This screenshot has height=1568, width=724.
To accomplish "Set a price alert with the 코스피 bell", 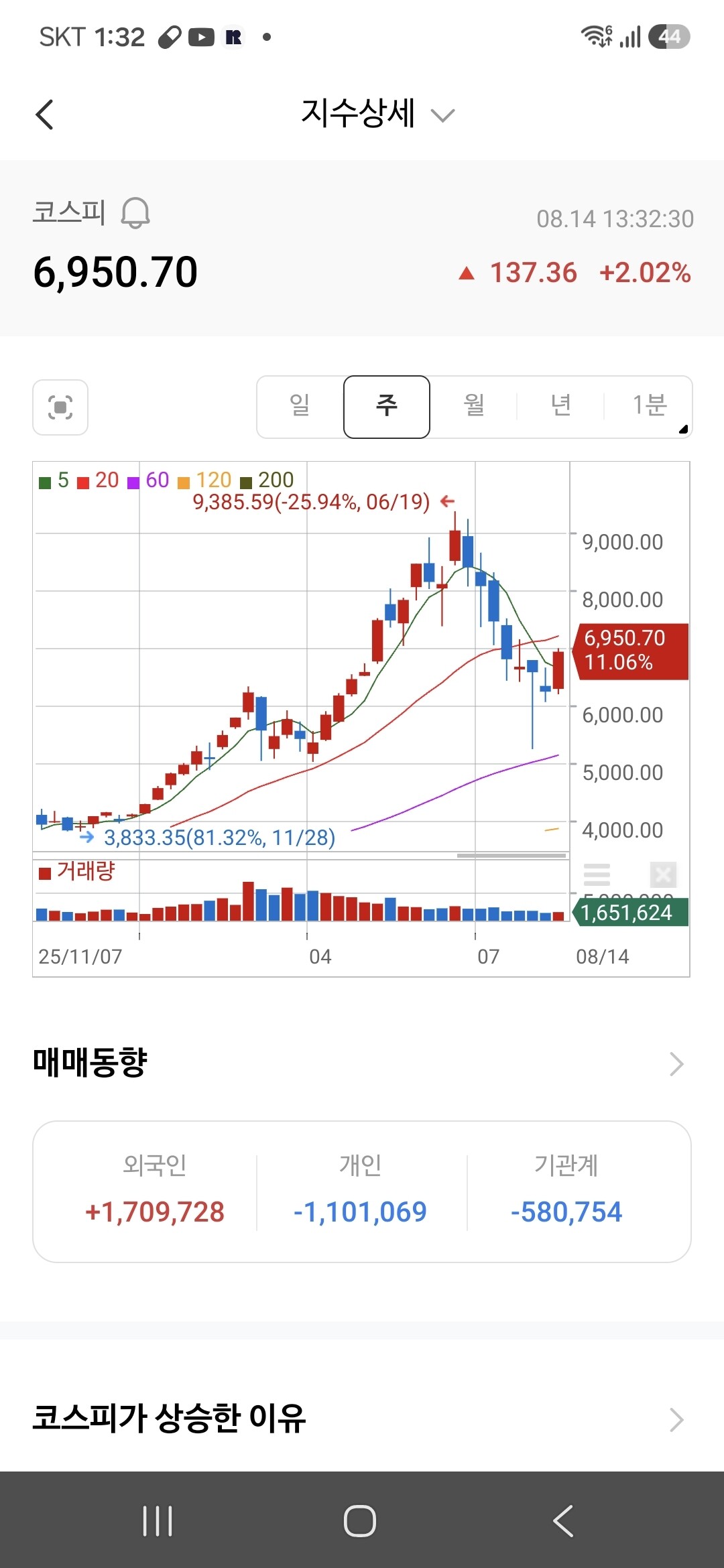I will click(x=135, y=213).
